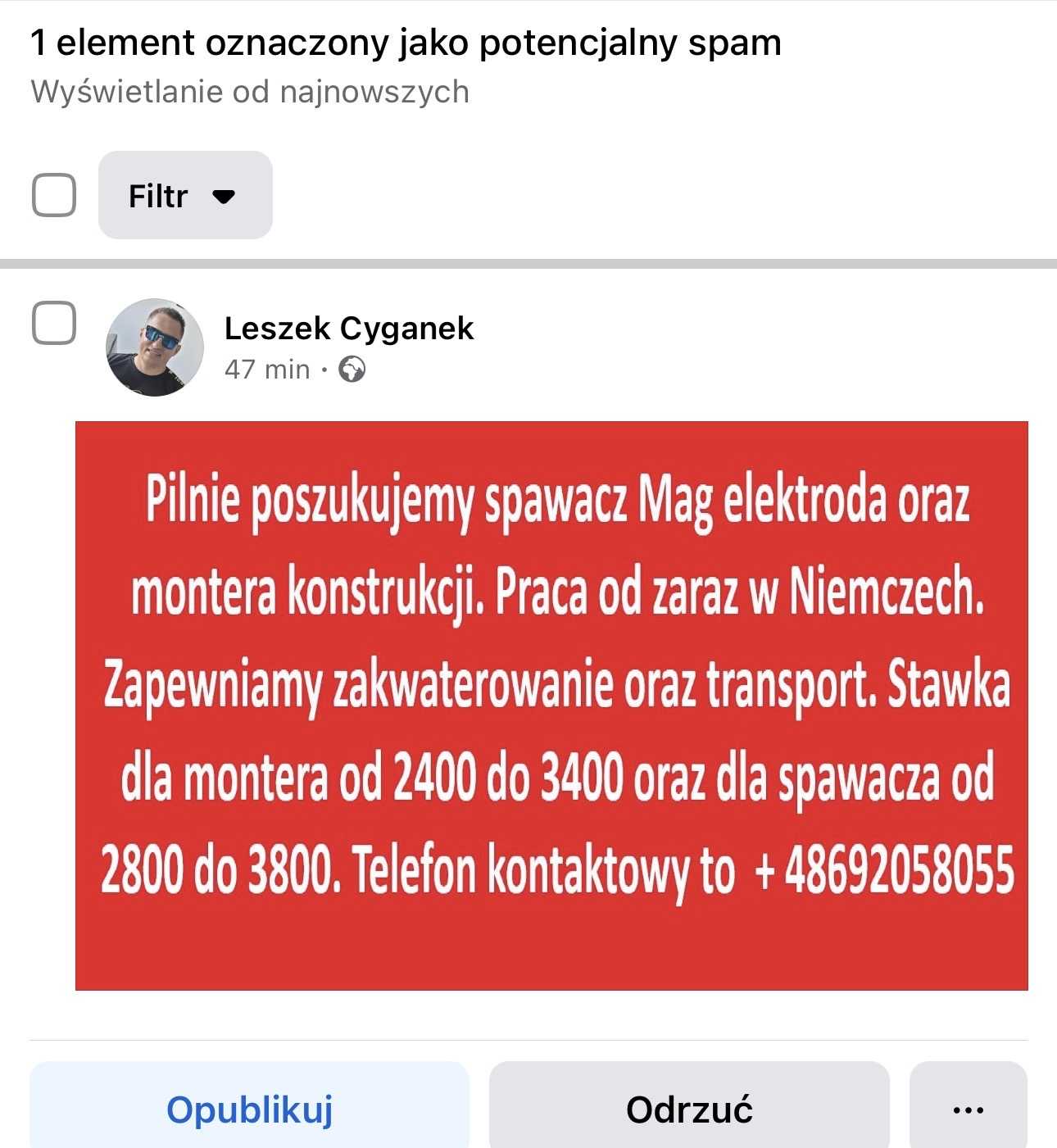Tick the select-all checkbox beside Filtr
The height and width of the screenshot is (1148, 1057).
(x=54, y=195)
